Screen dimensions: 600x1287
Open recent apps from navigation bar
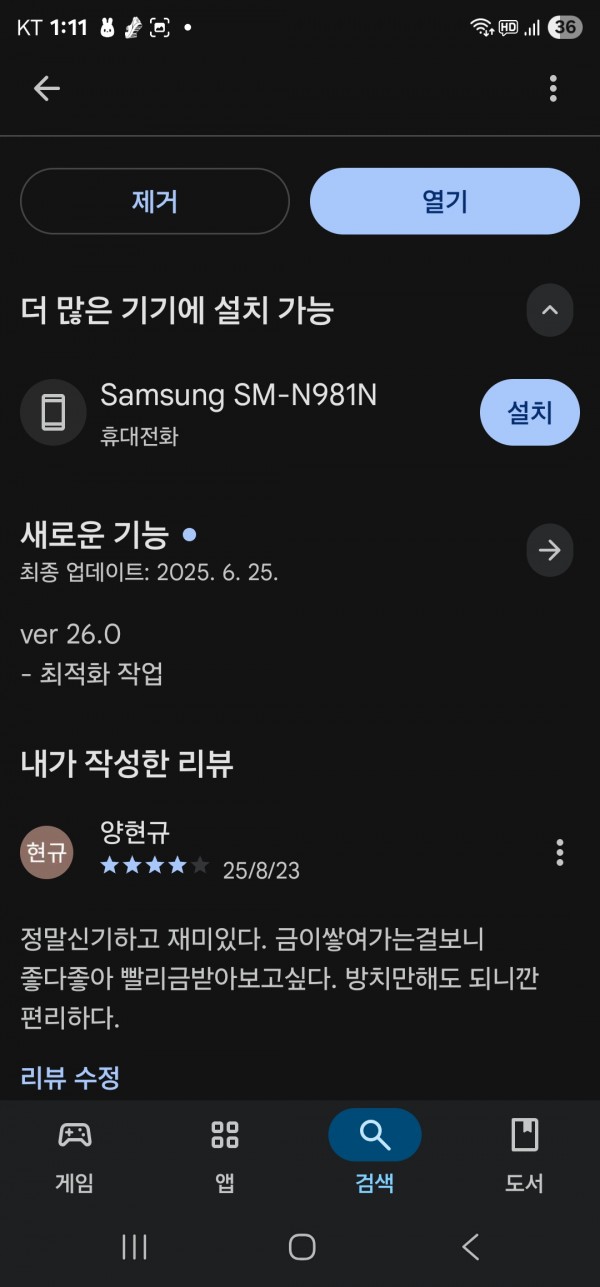134,1246
